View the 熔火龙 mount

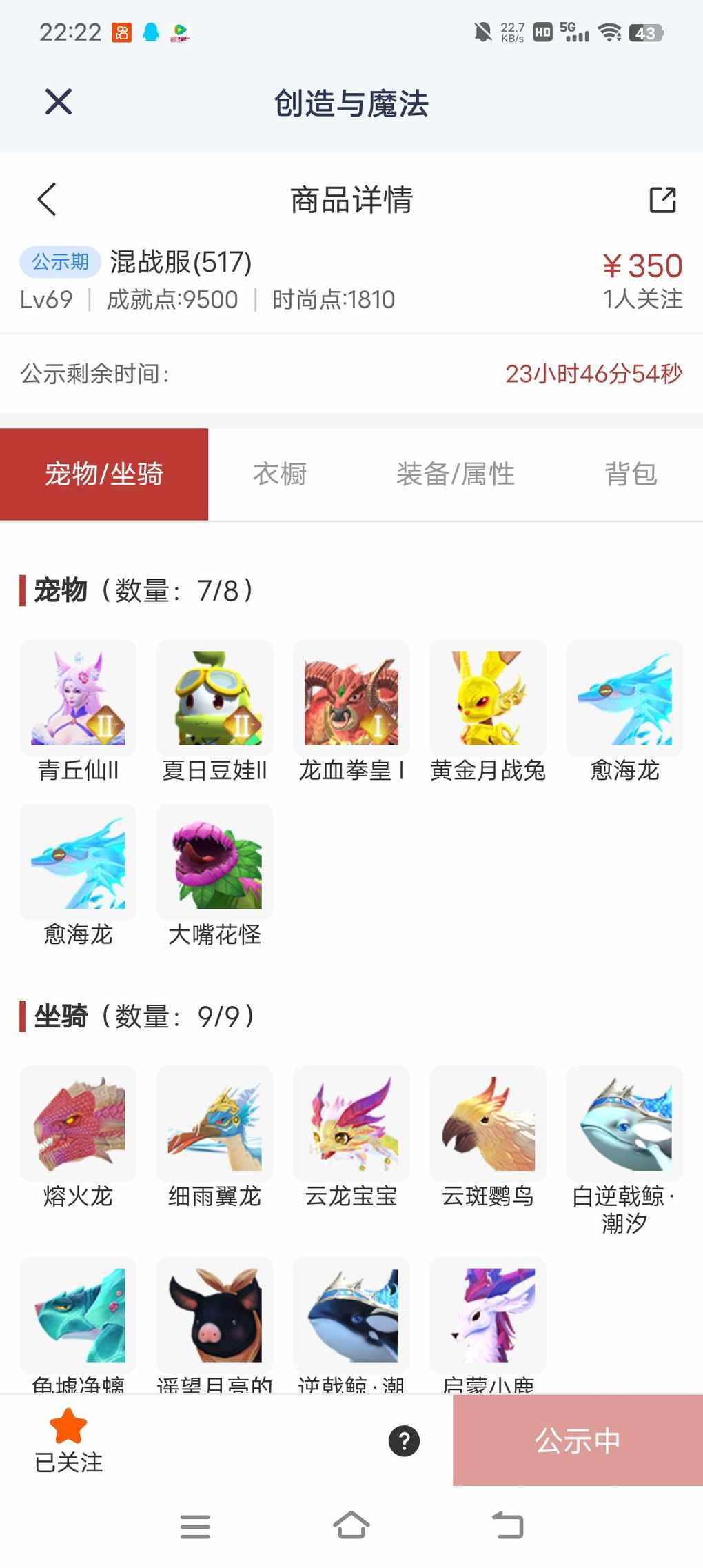[78, 1123]
